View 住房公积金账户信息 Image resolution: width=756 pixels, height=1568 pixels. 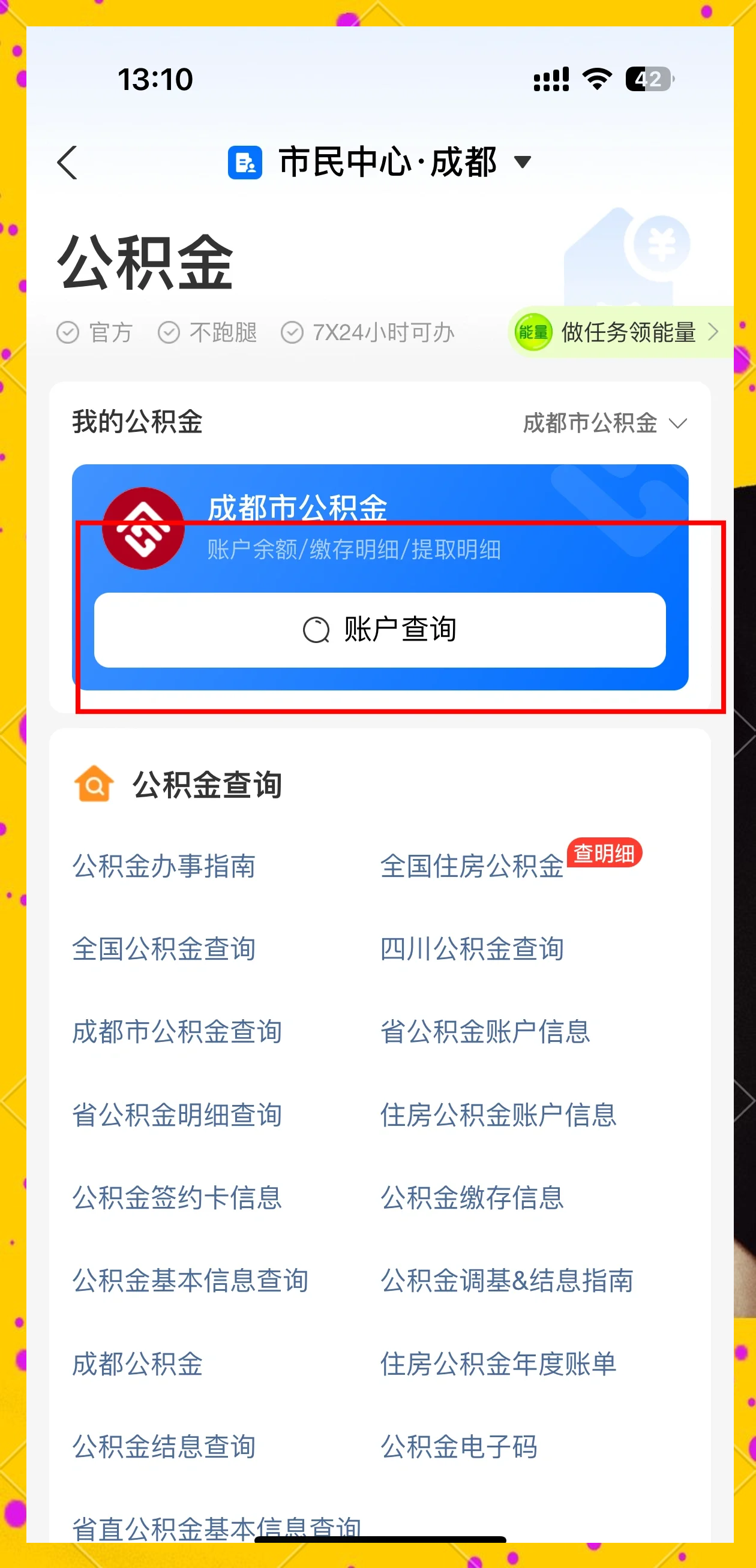(499, 1115)
